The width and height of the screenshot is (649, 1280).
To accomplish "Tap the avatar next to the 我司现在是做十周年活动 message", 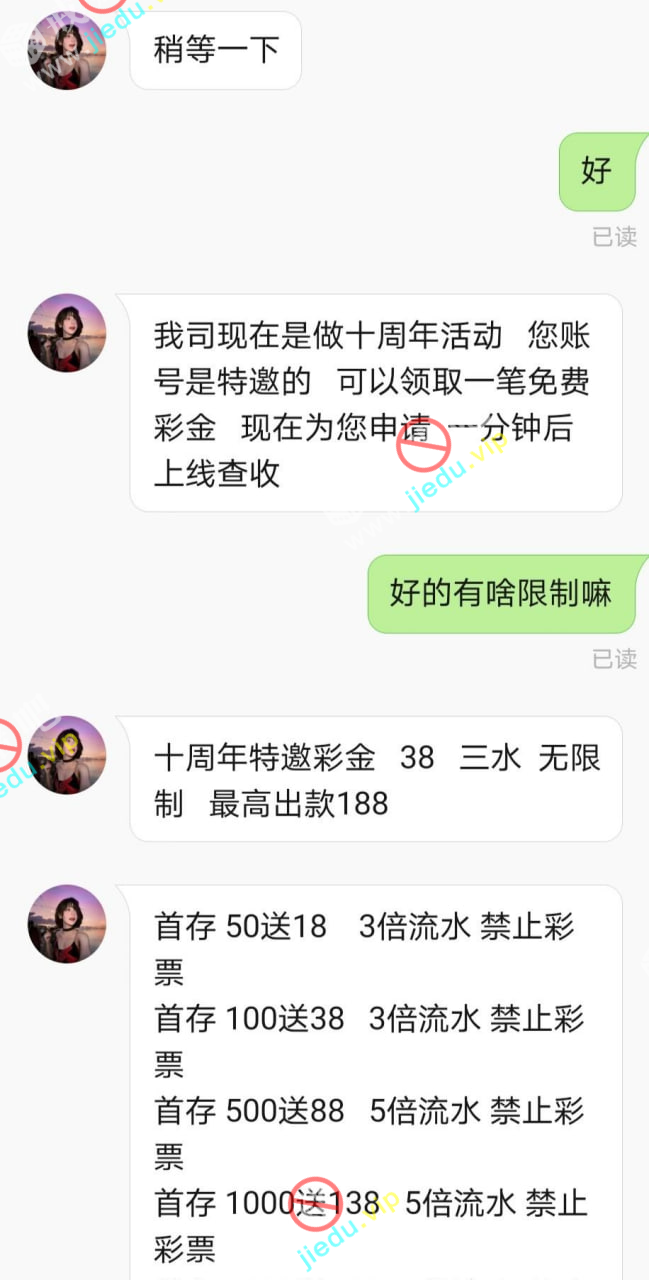I will click(x=67, y=333).
